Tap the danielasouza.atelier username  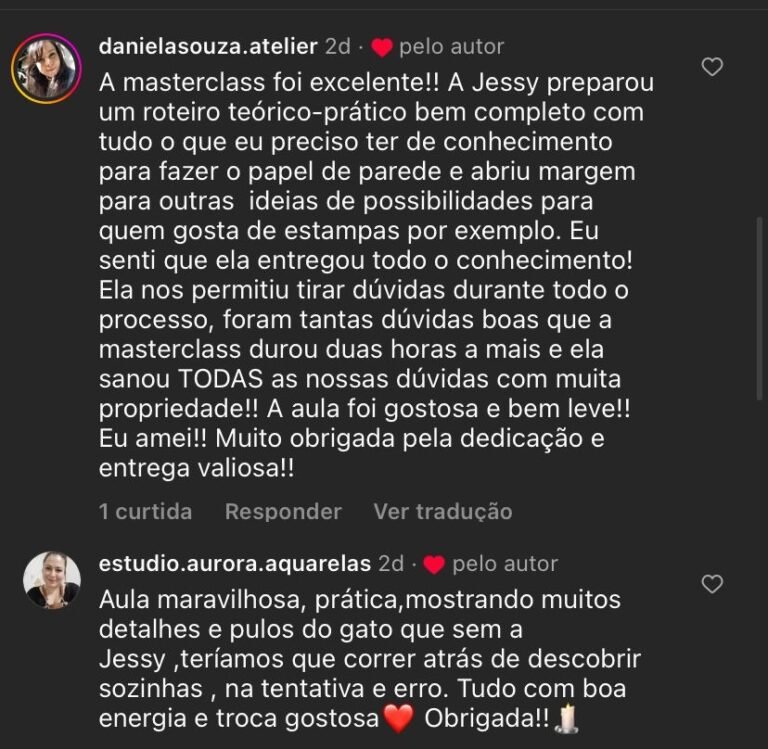208,46
